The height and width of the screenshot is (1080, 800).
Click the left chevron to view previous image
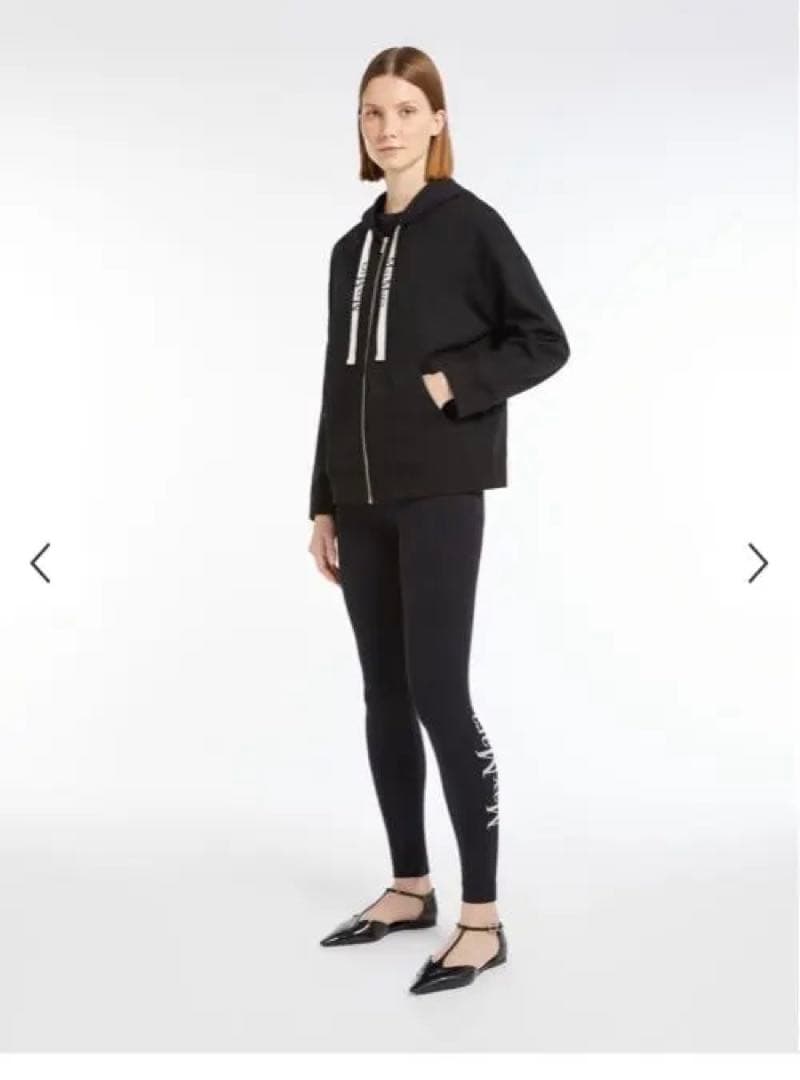pyautogui.click(x=38, y=562)
